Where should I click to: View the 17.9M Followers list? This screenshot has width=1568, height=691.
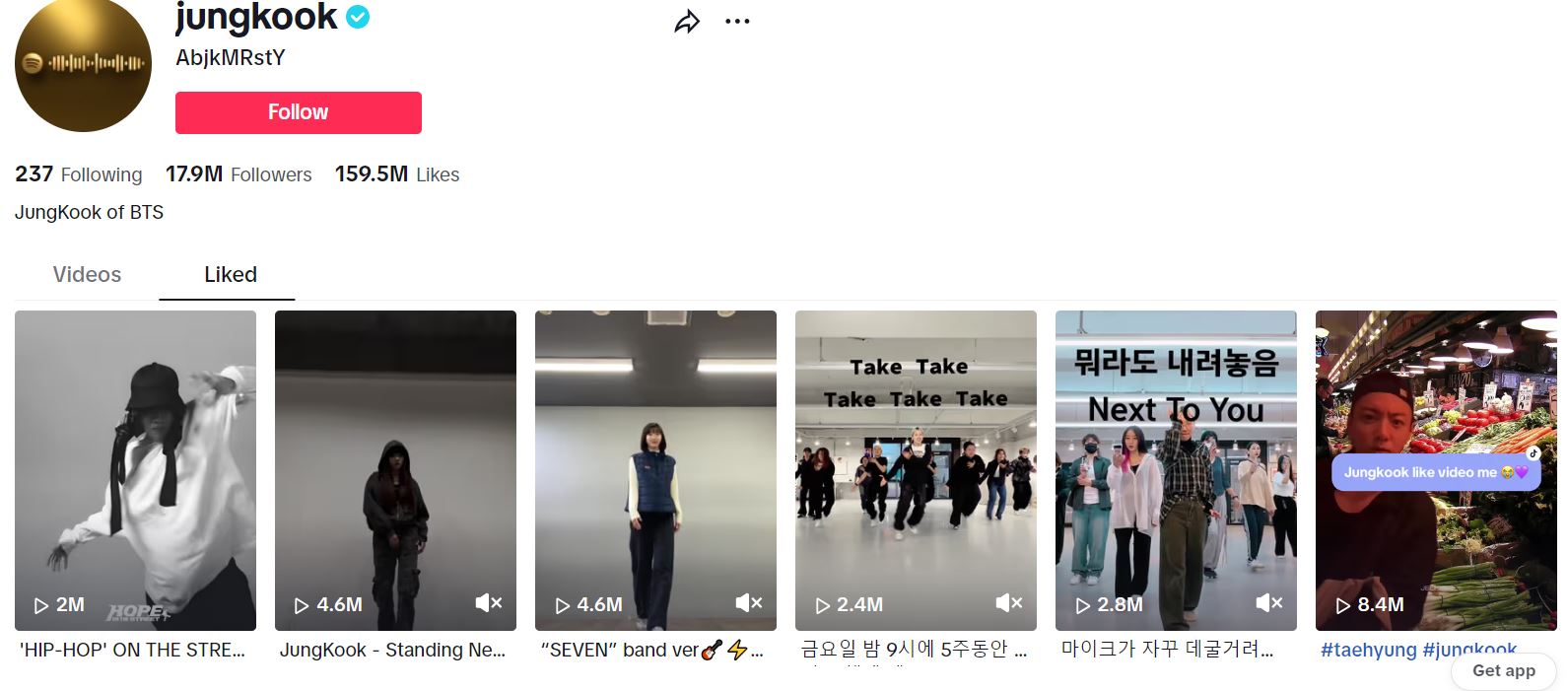pyautogui.click(x=239, y=174)
